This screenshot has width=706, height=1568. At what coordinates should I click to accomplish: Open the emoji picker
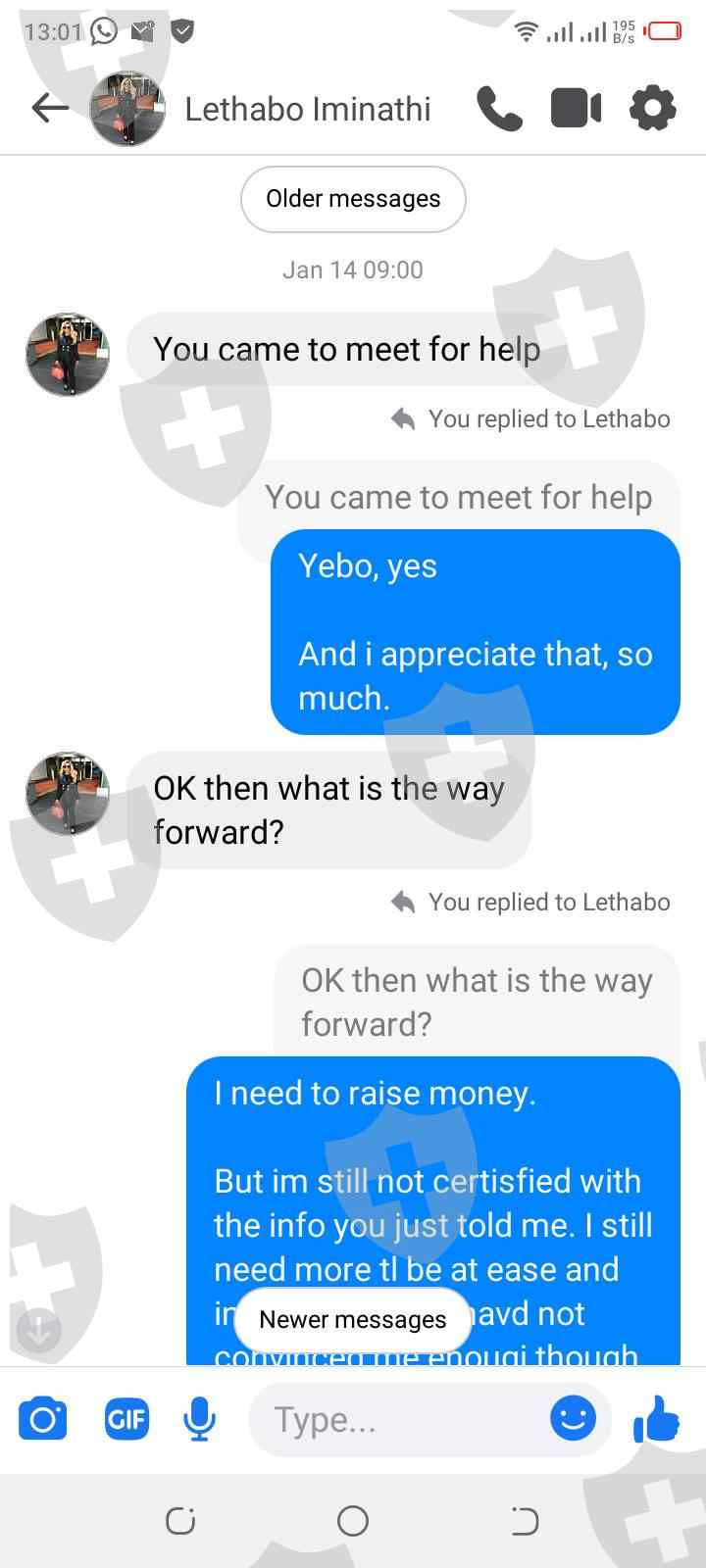pos(573,1418)
